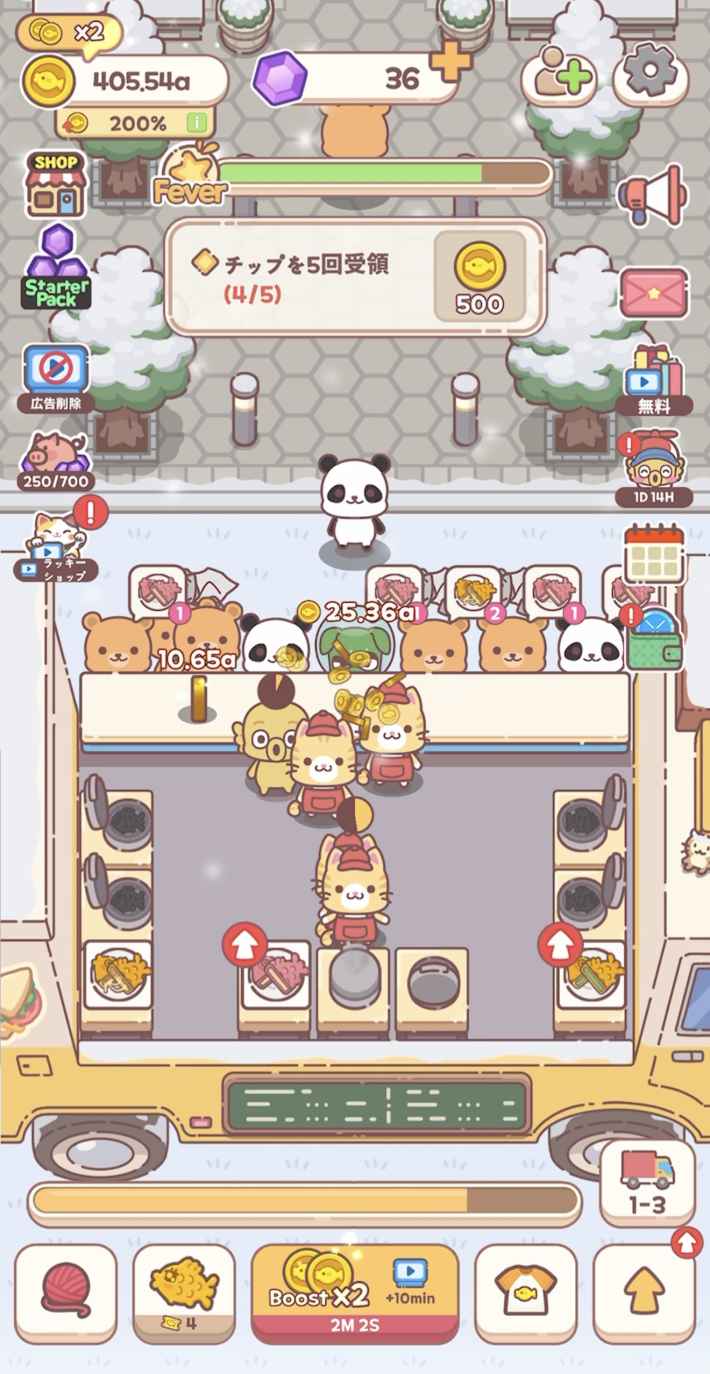Add more purple gems with plus
Screen dimensions: 710x1374
[450, 64]
